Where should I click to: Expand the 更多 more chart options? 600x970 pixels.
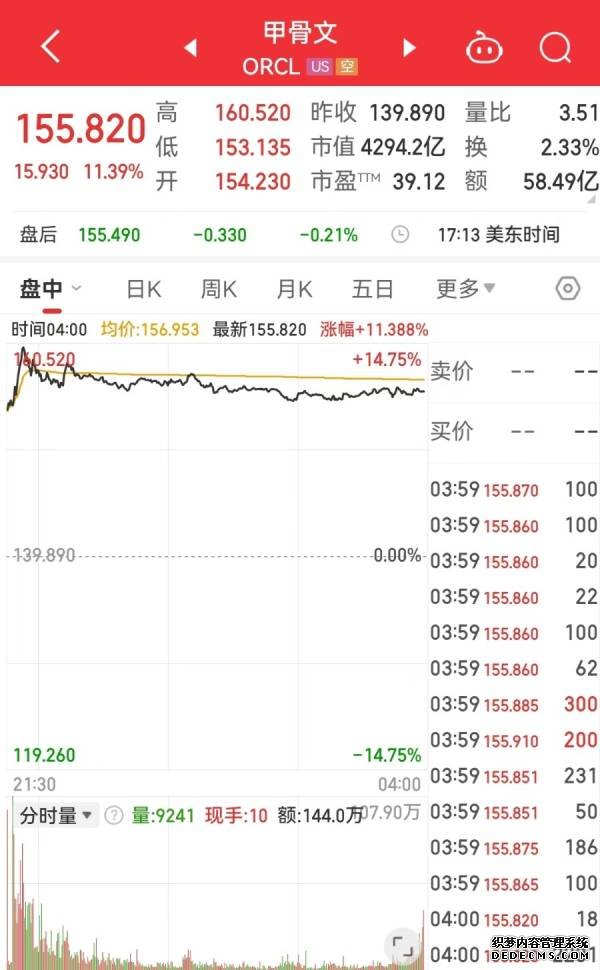465,288
